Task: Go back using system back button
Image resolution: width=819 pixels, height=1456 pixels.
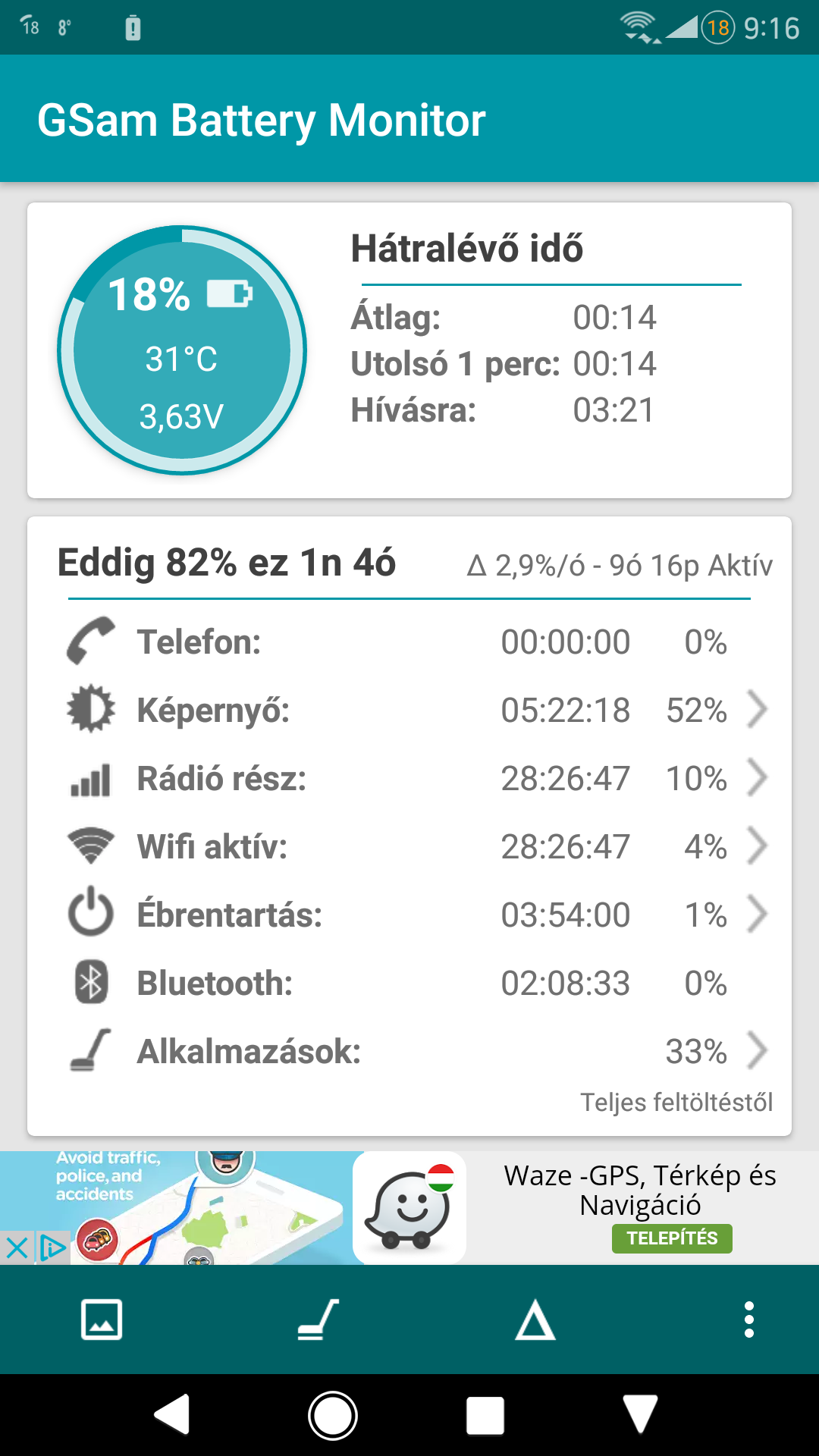Action: click(x=173, y=1415)
